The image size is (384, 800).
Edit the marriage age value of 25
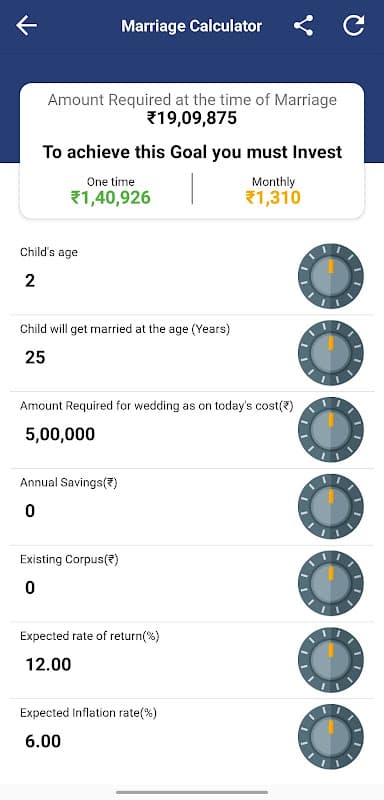point(35,357)
